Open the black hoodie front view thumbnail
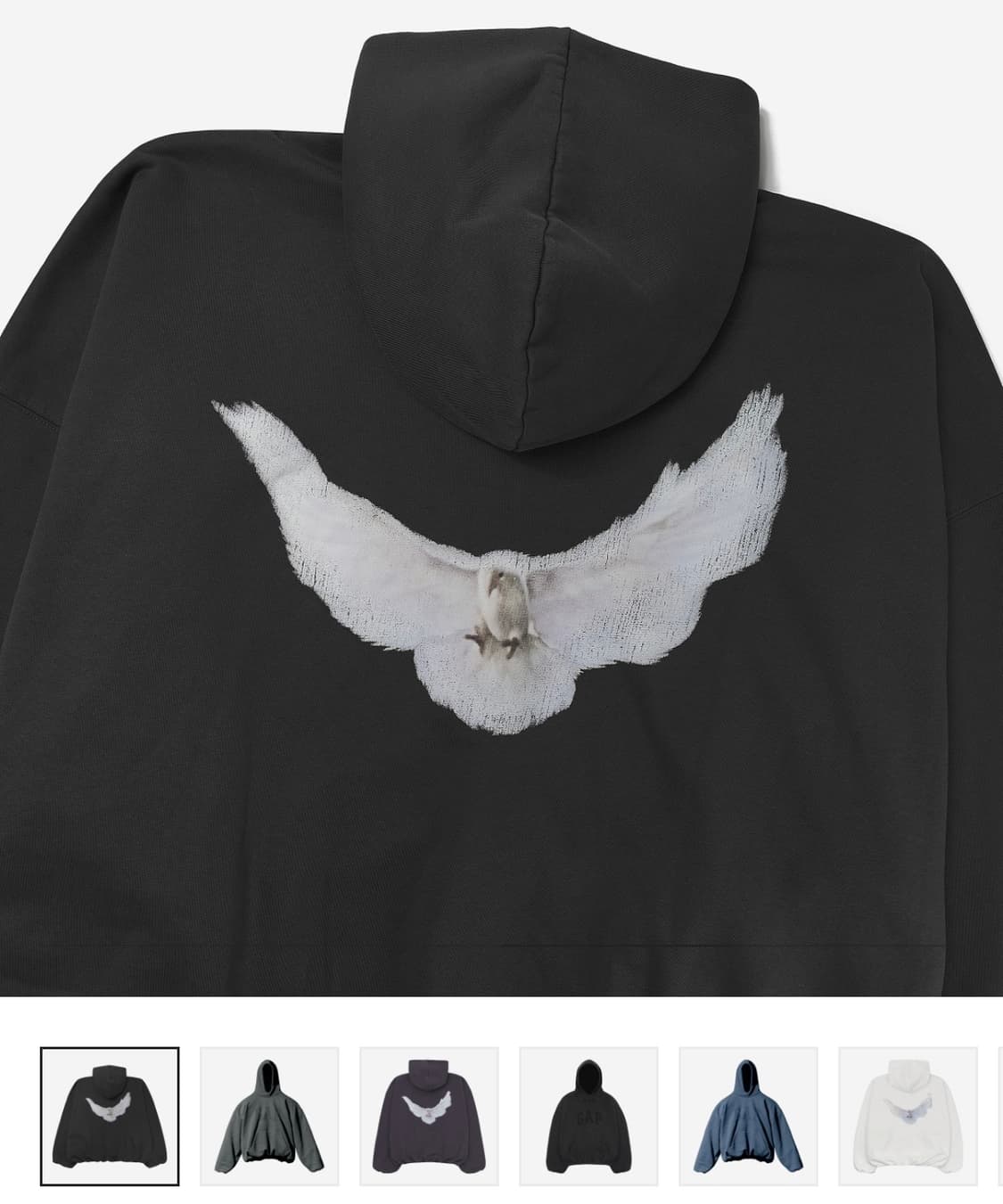Screen dimensions: 1003x1204 (588, 1116)
